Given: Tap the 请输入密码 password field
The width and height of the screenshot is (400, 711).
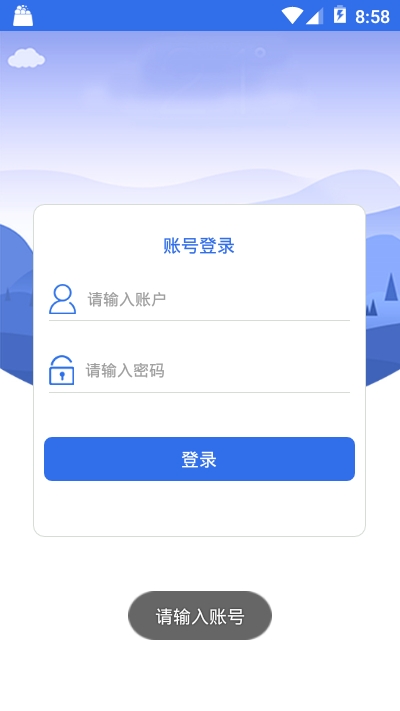Looking at the screenshot, I should coord(218,371).
